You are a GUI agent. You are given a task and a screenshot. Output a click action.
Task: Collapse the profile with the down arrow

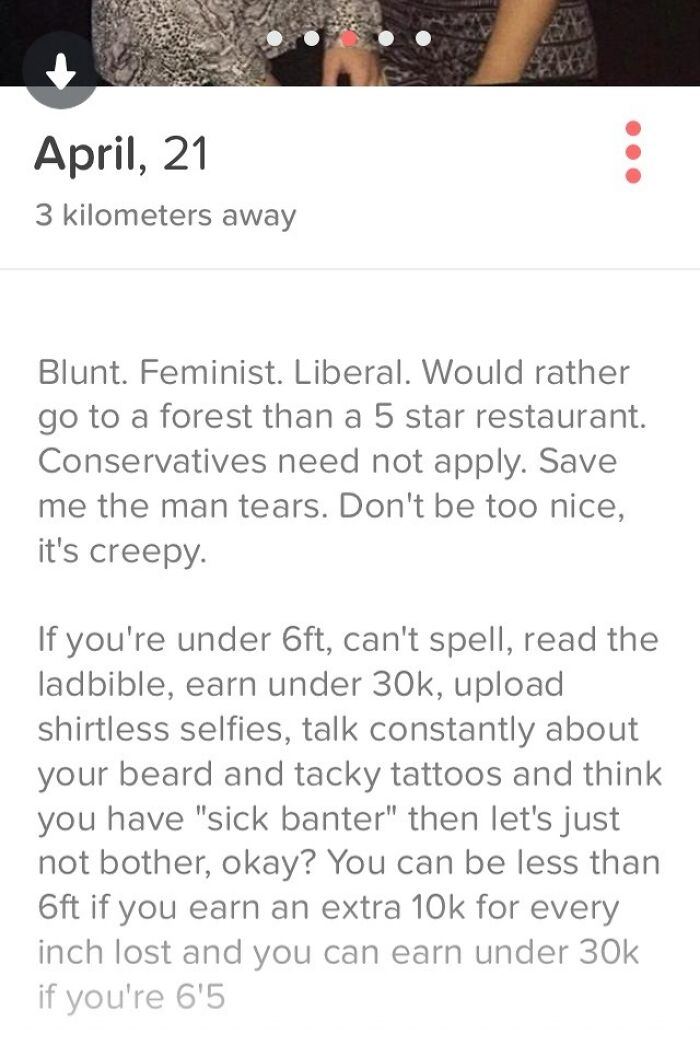pos(61,72)
